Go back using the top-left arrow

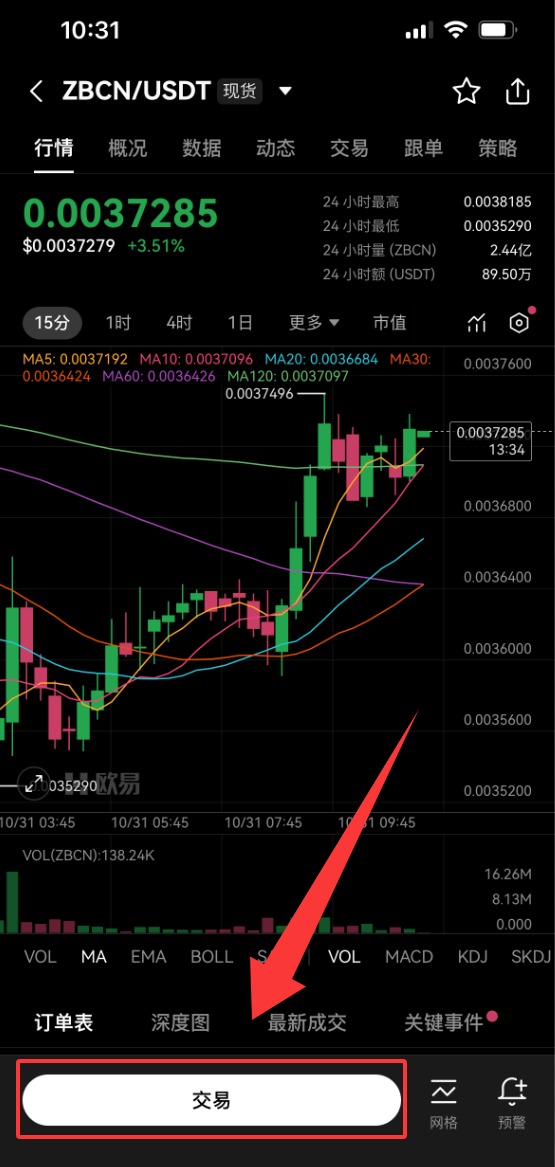click(36, 92)
